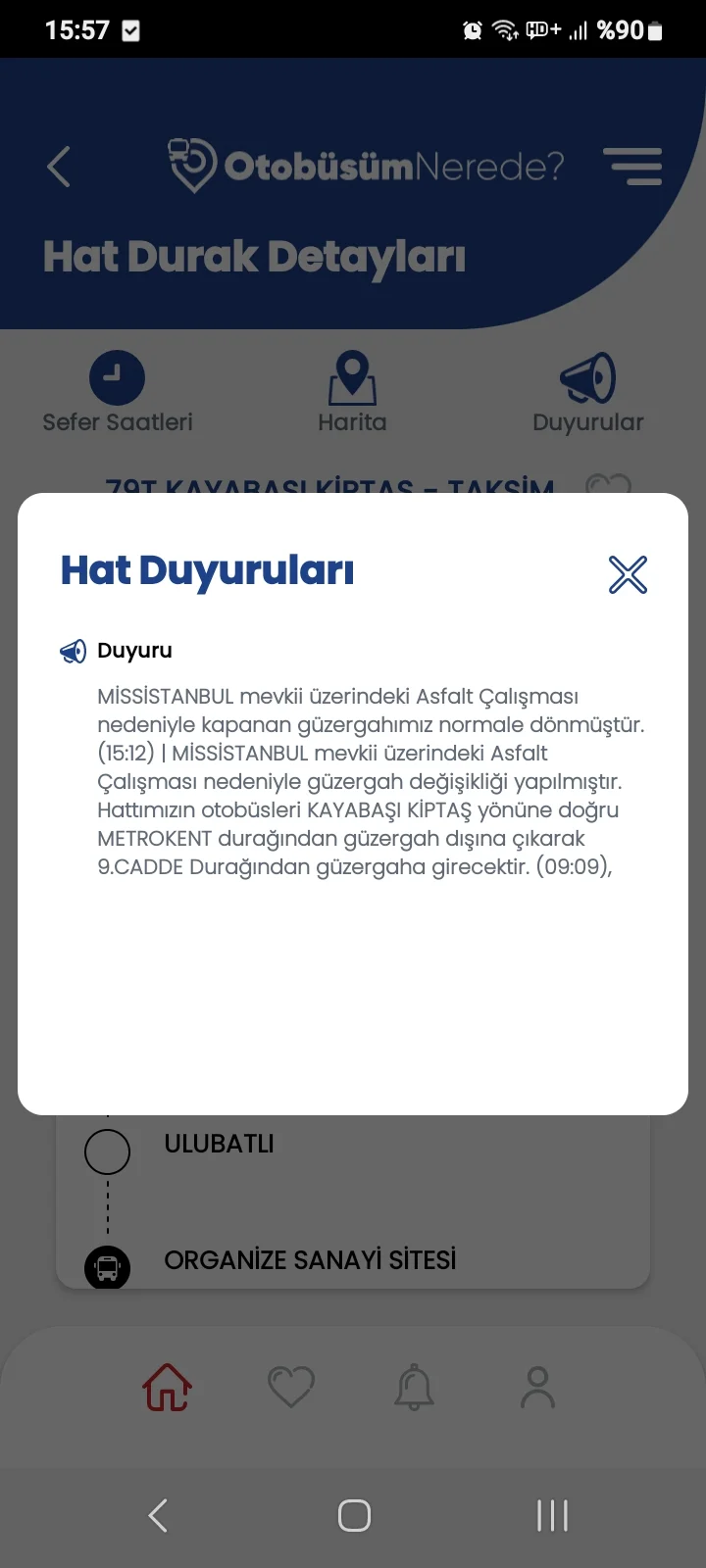Image resolution: width=706 pixels, height=1568 pixels.
Task: Open Duyurular announcements
Action: point(587,392)
